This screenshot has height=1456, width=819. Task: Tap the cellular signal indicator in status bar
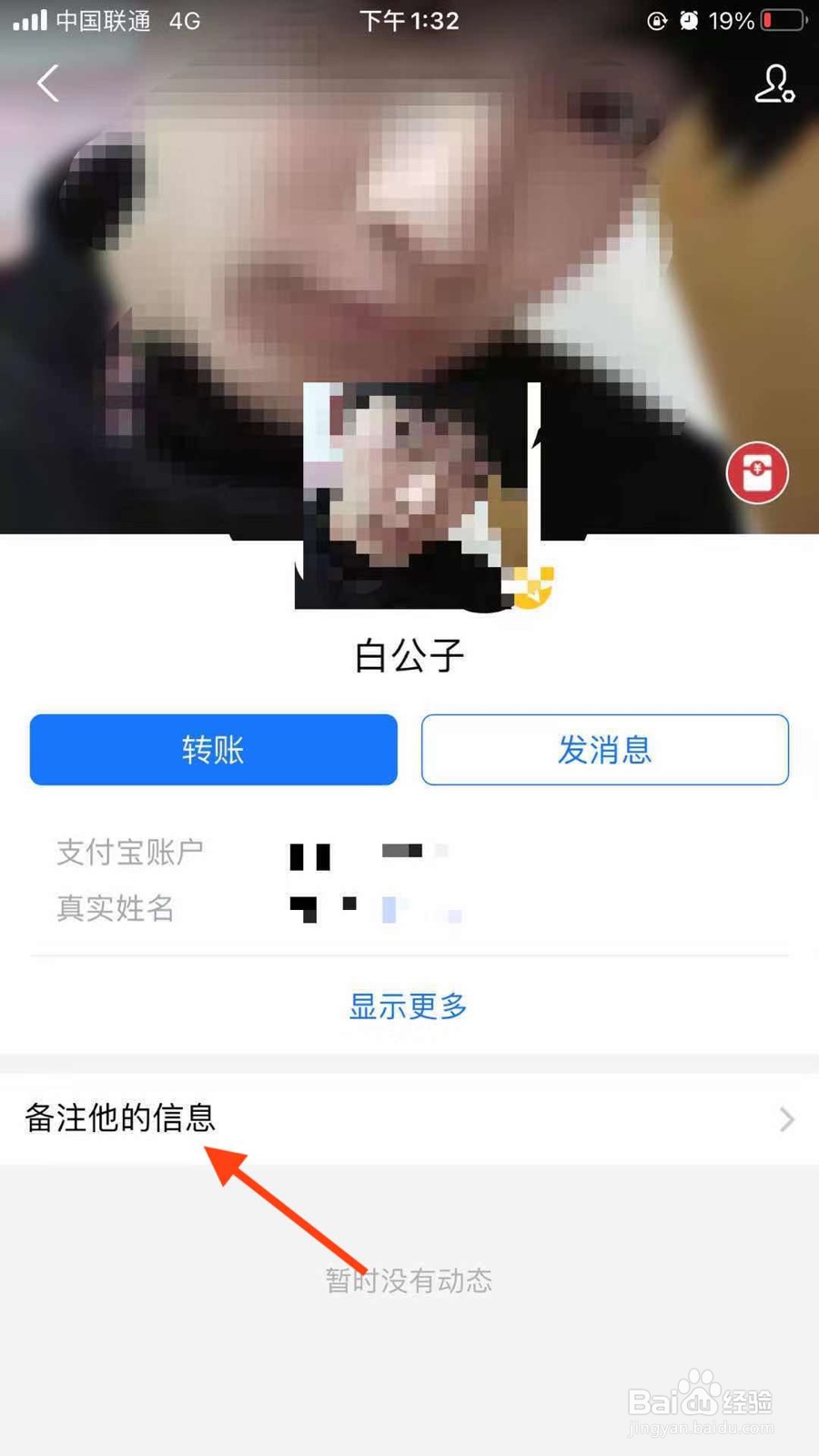[30, 20]
